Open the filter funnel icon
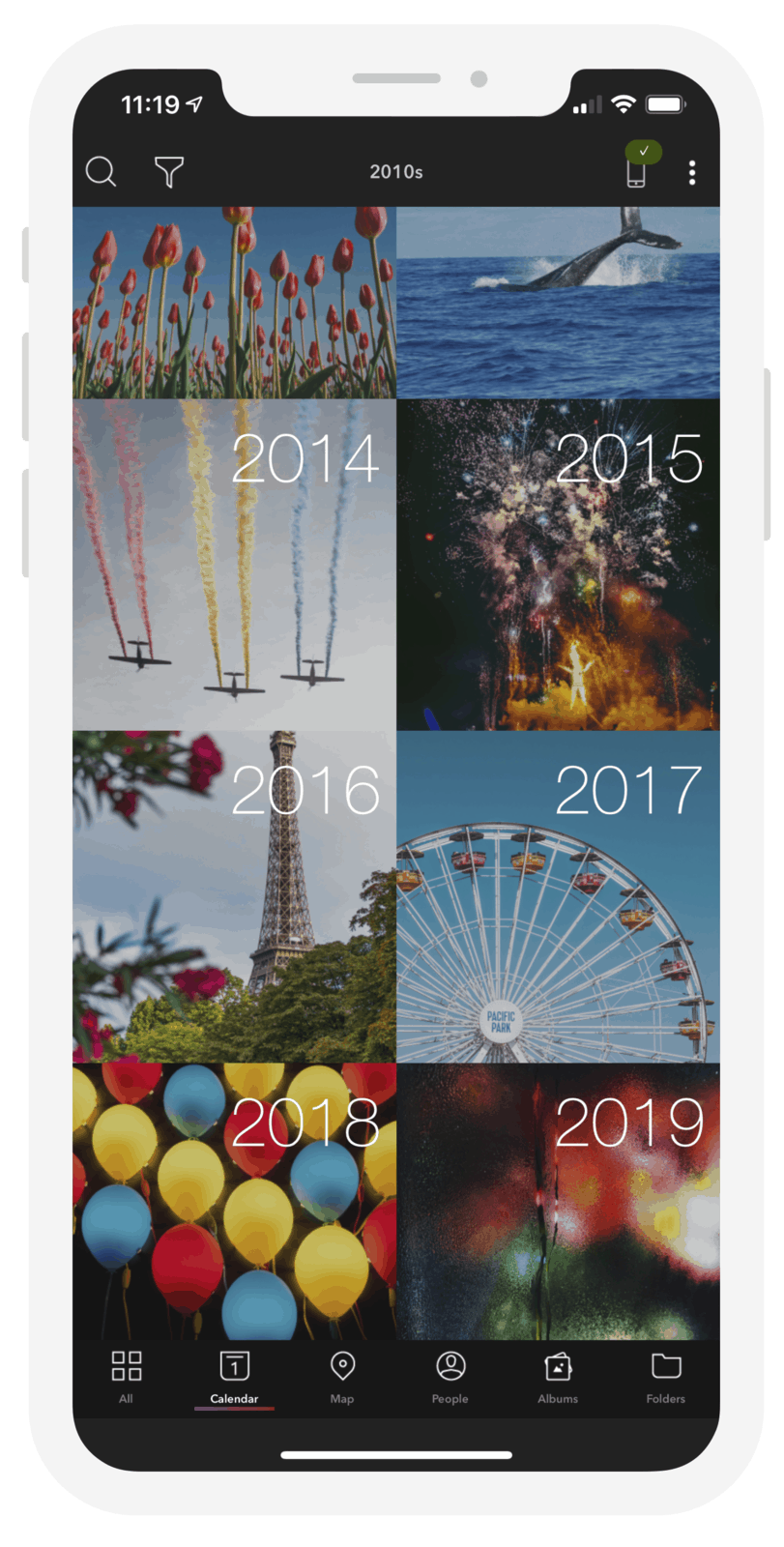The height and width of the screenshot is (1547, 784). (x=169, y=172)
